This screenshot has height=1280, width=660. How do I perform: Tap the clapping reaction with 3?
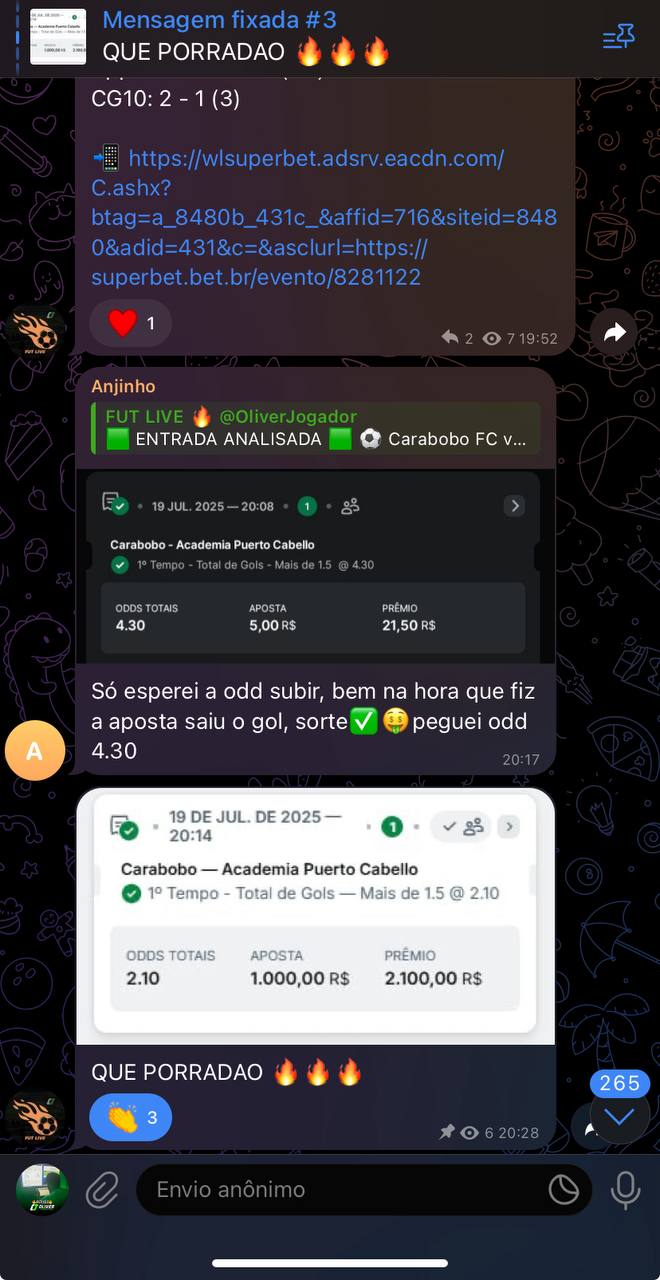(130, 1117)
